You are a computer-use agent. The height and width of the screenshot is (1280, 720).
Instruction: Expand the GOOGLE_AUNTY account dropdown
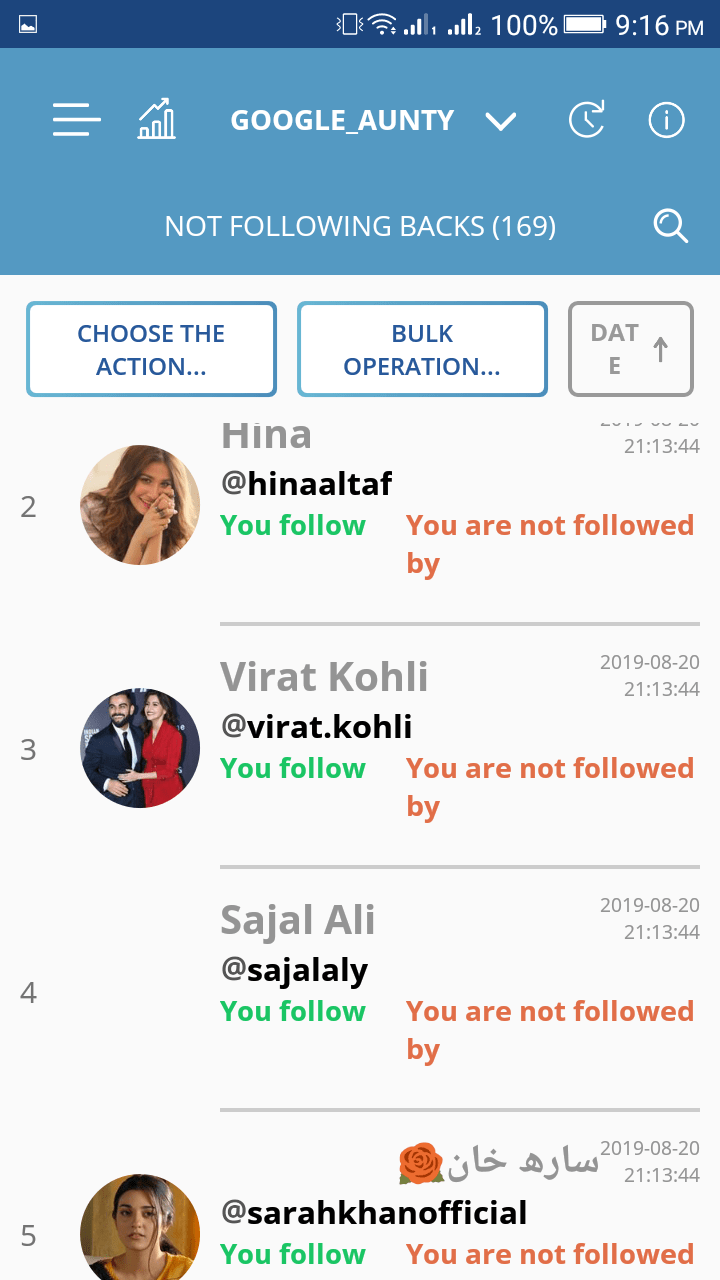(x=500, y=122)
